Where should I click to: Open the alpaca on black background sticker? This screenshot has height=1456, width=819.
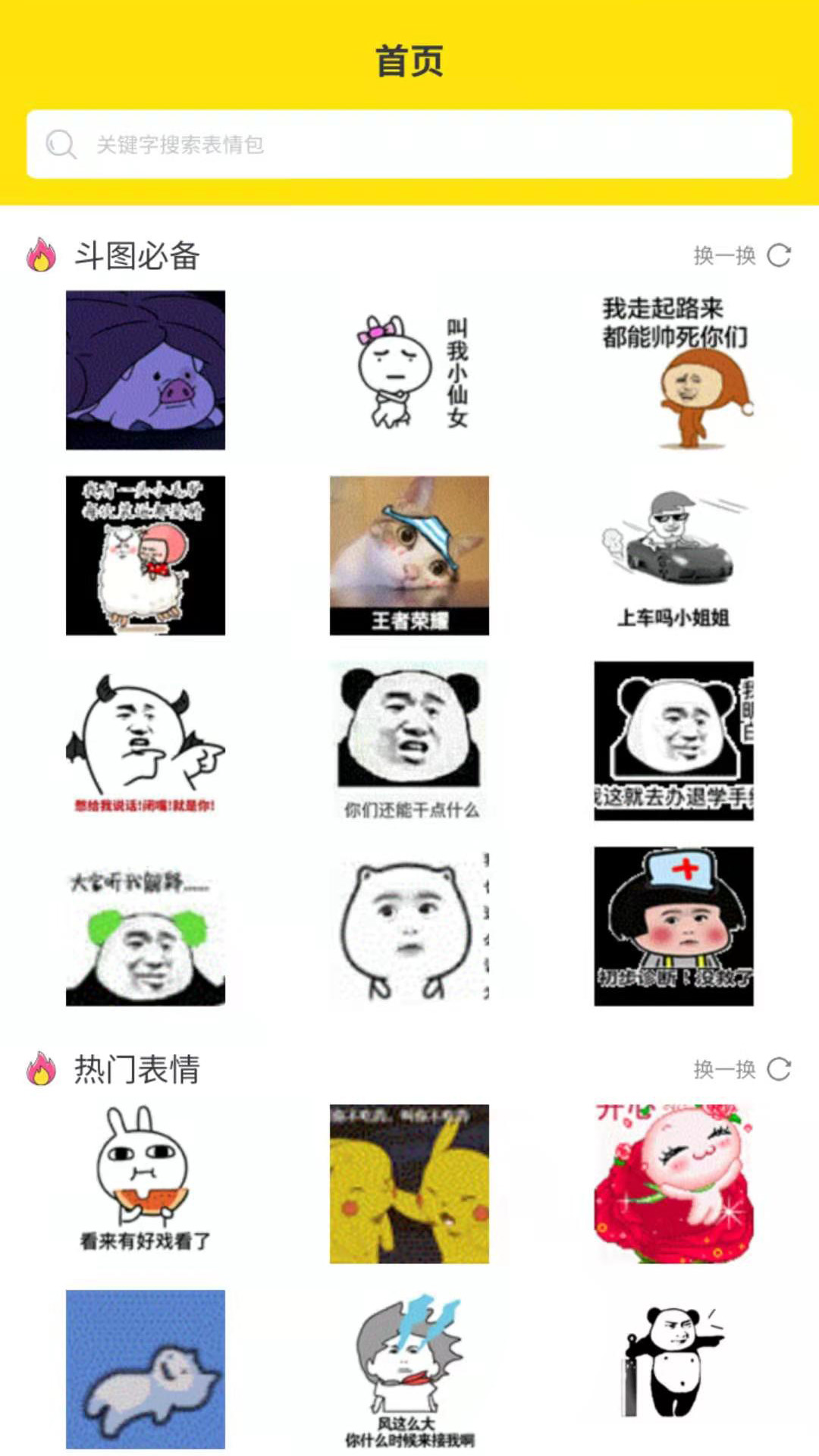coord(146,555)
